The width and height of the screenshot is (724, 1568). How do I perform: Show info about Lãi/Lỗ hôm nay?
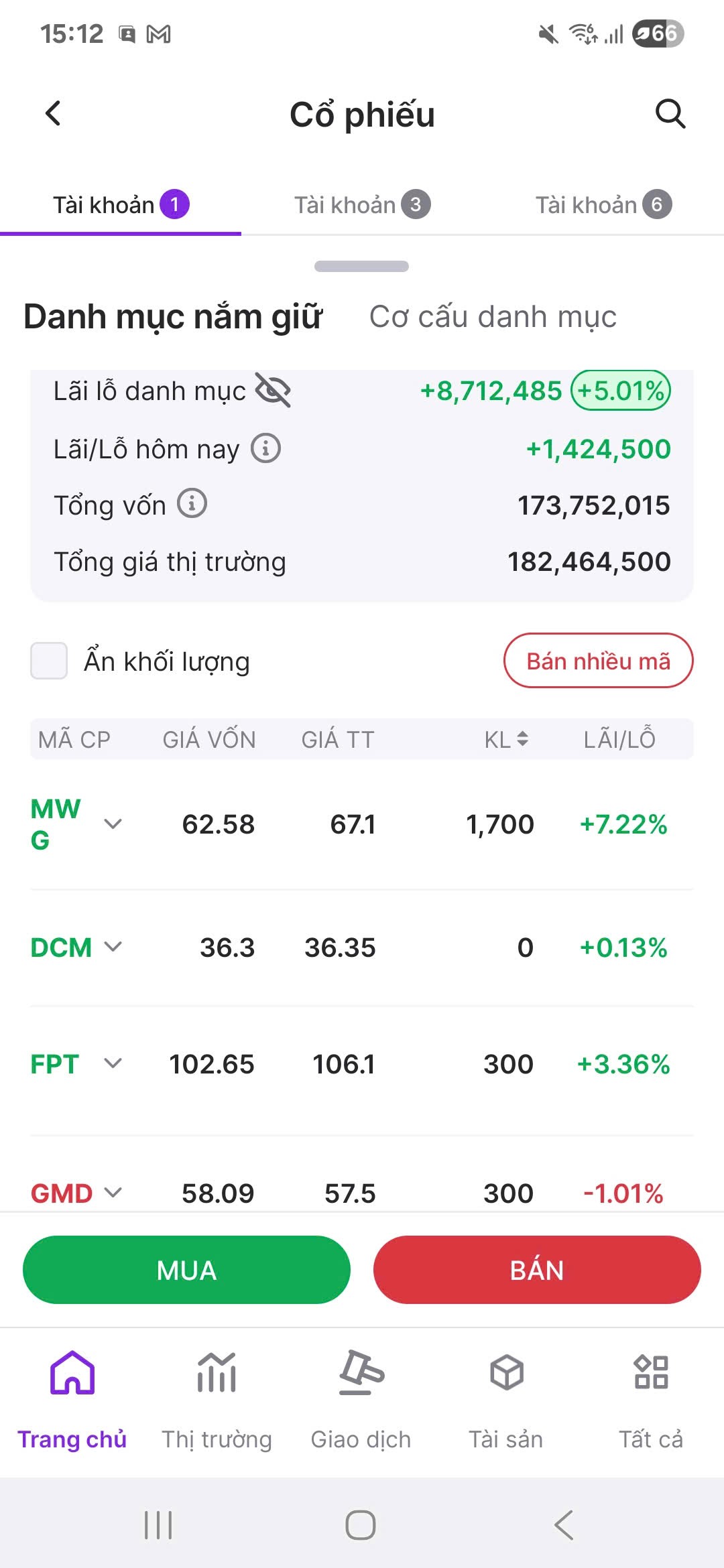266,448
